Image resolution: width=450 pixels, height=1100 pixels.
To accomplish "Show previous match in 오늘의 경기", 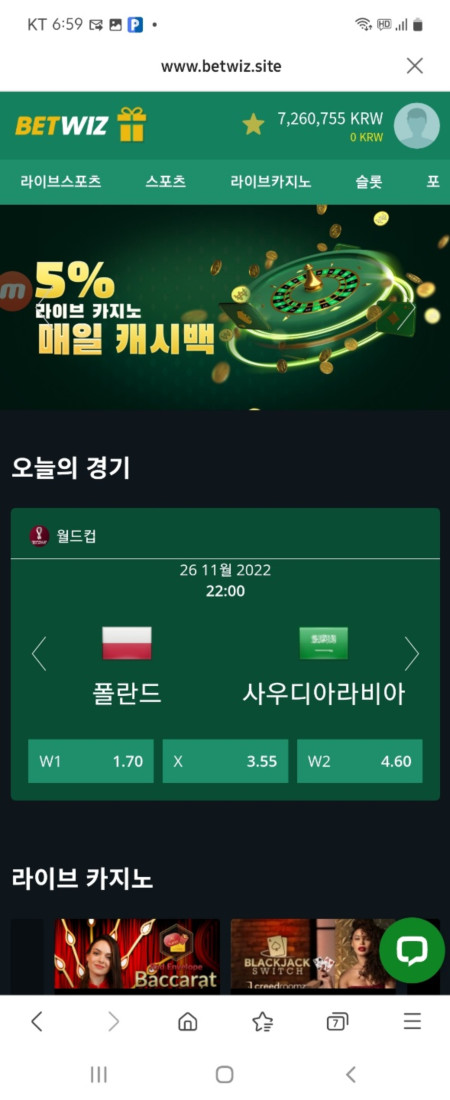I will click(39, 654).
